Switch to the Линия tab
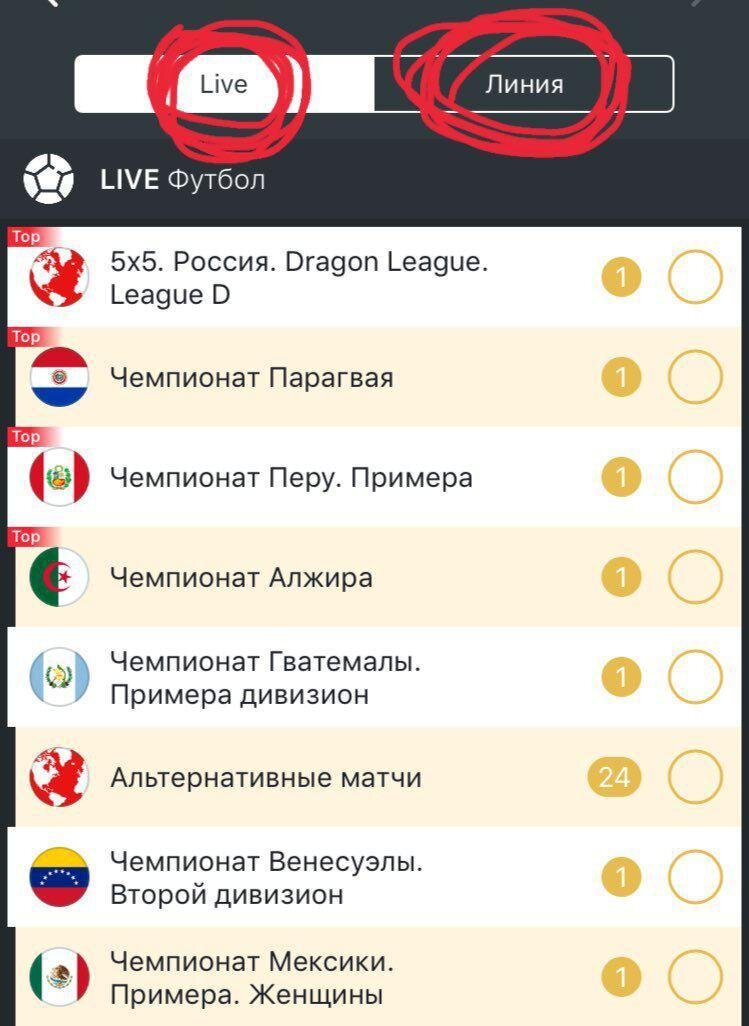 point(524,84)
